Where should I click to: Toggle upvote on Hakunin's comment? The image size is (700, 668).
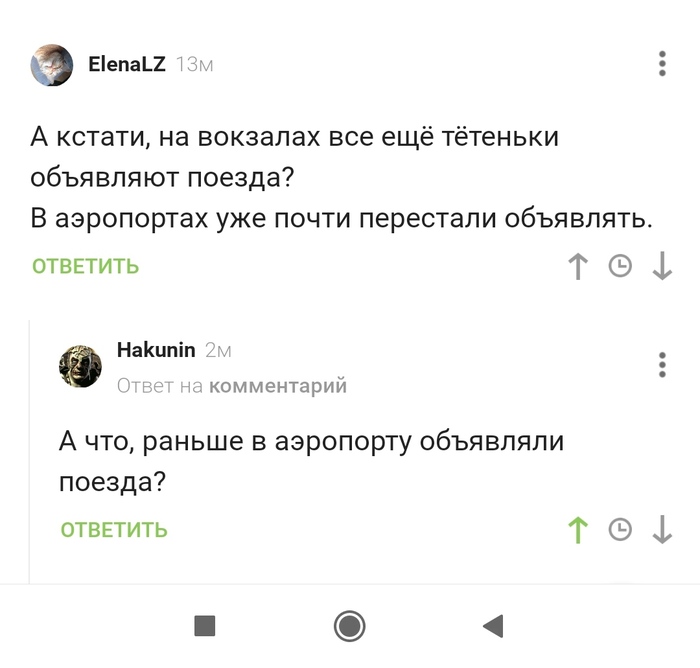pyautogui.click(x=578, y=530)
